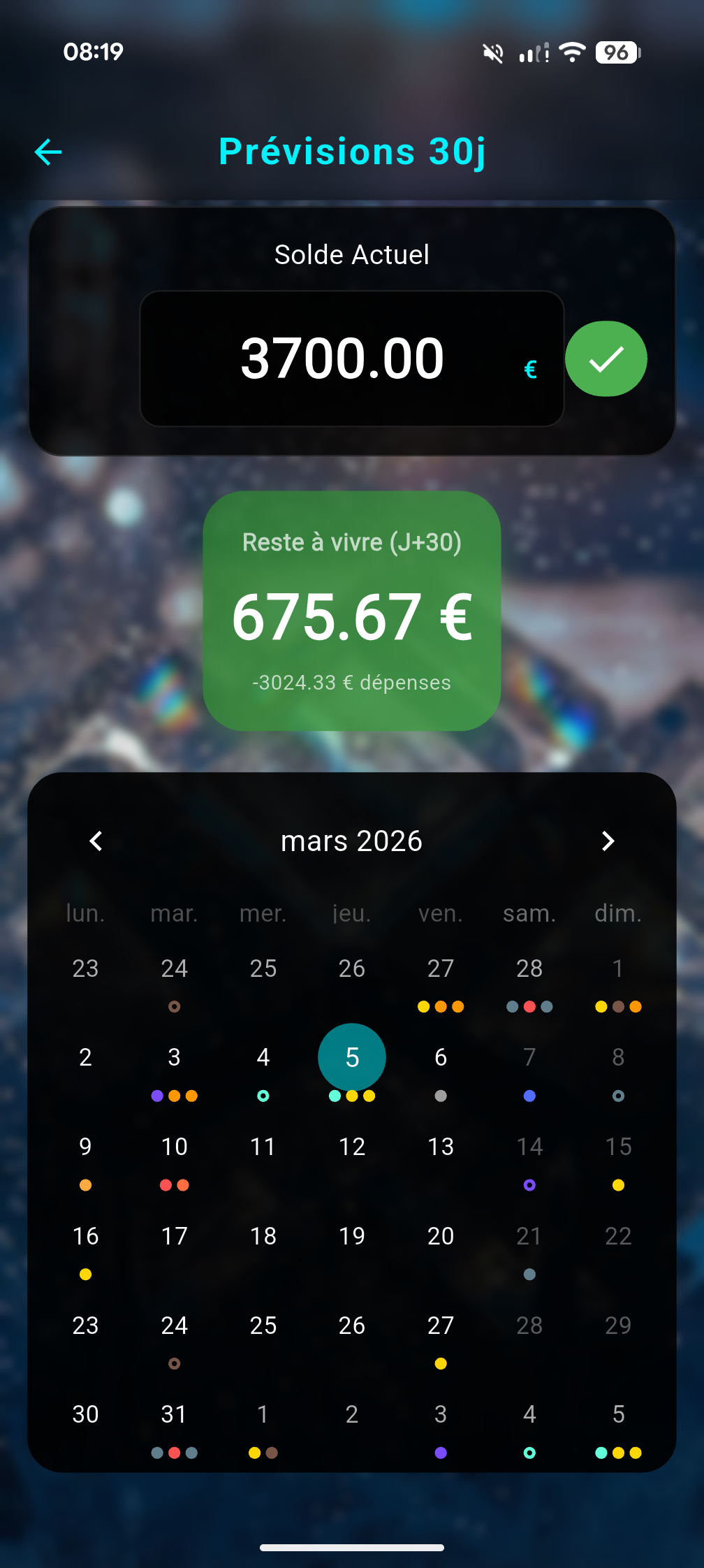The height and width of the screenshot is (1568, 704).
Task: Choose March 18 in the calendar
Action: (x=263, y=1237)
